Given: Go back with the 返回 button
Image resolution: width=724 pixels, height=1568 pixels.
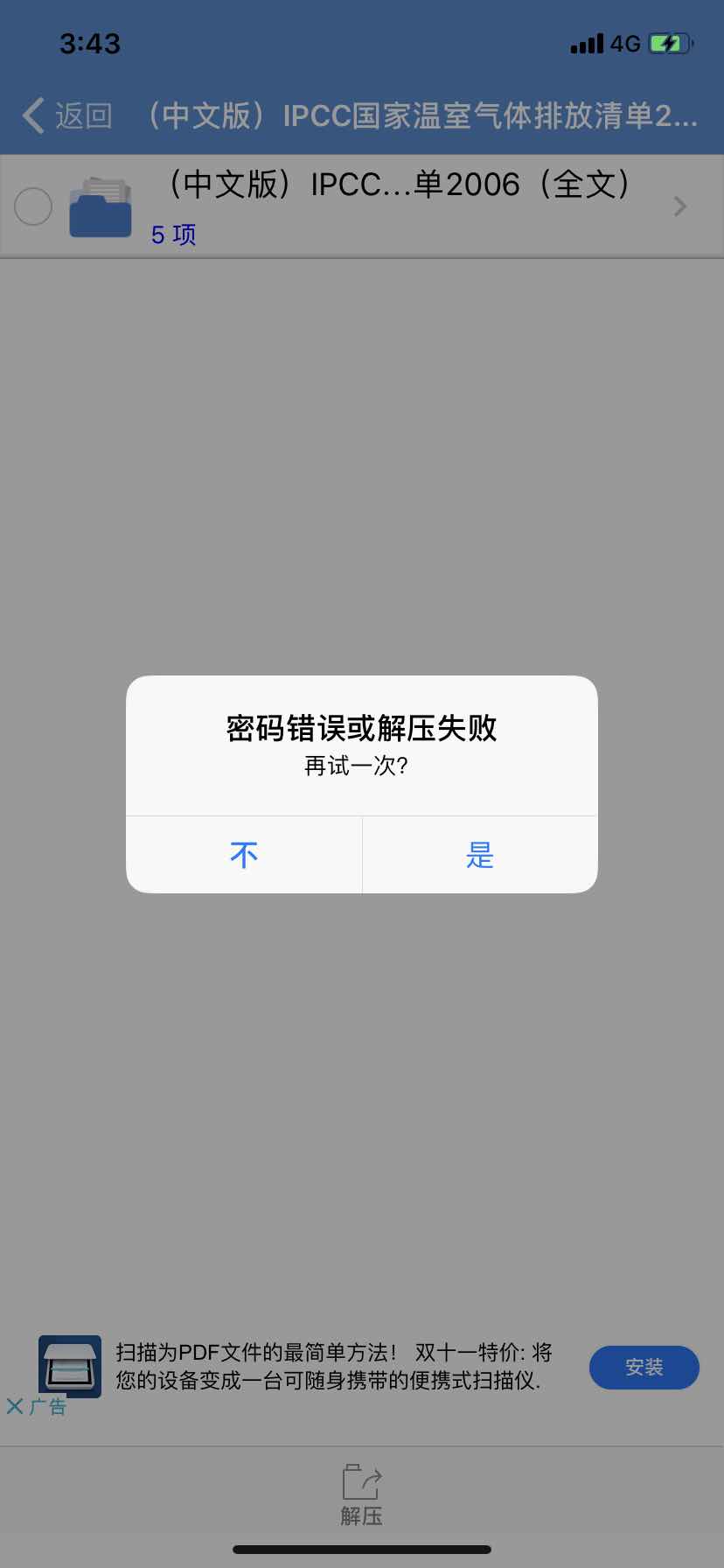Looking at the screenshot, I should [68, 115].
